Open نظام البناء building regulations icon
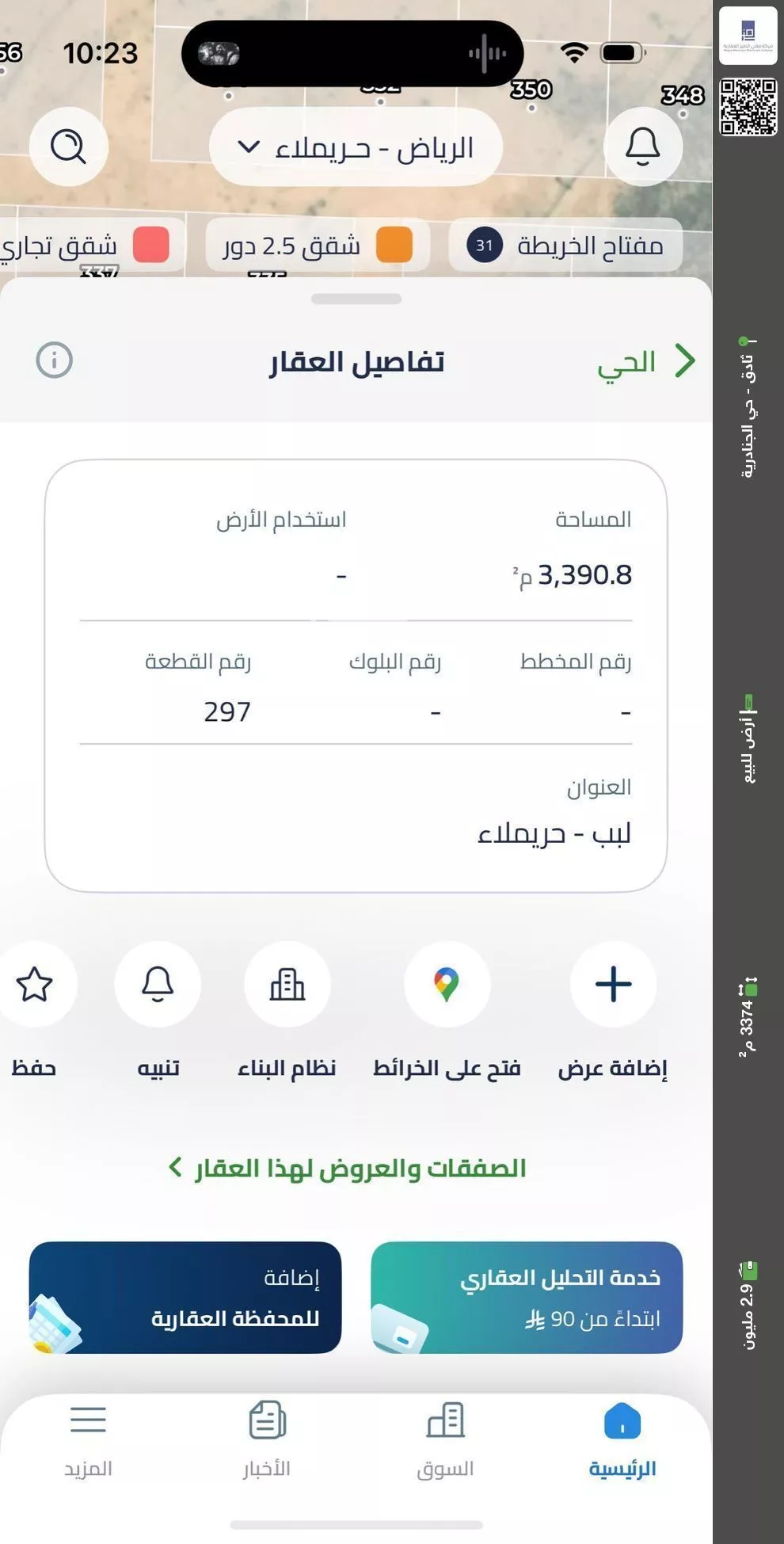The width and height of the screenshot is (784, 1544). (287, 985)
